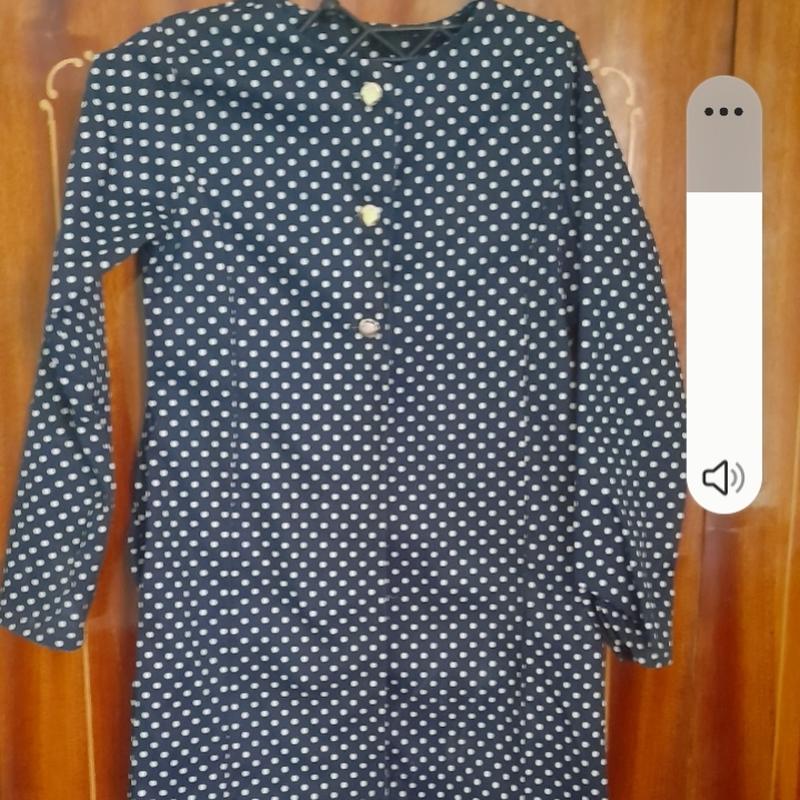Open more volume settings via three dots
Screen dimensions: 800x800
click(x=724, y=111)
